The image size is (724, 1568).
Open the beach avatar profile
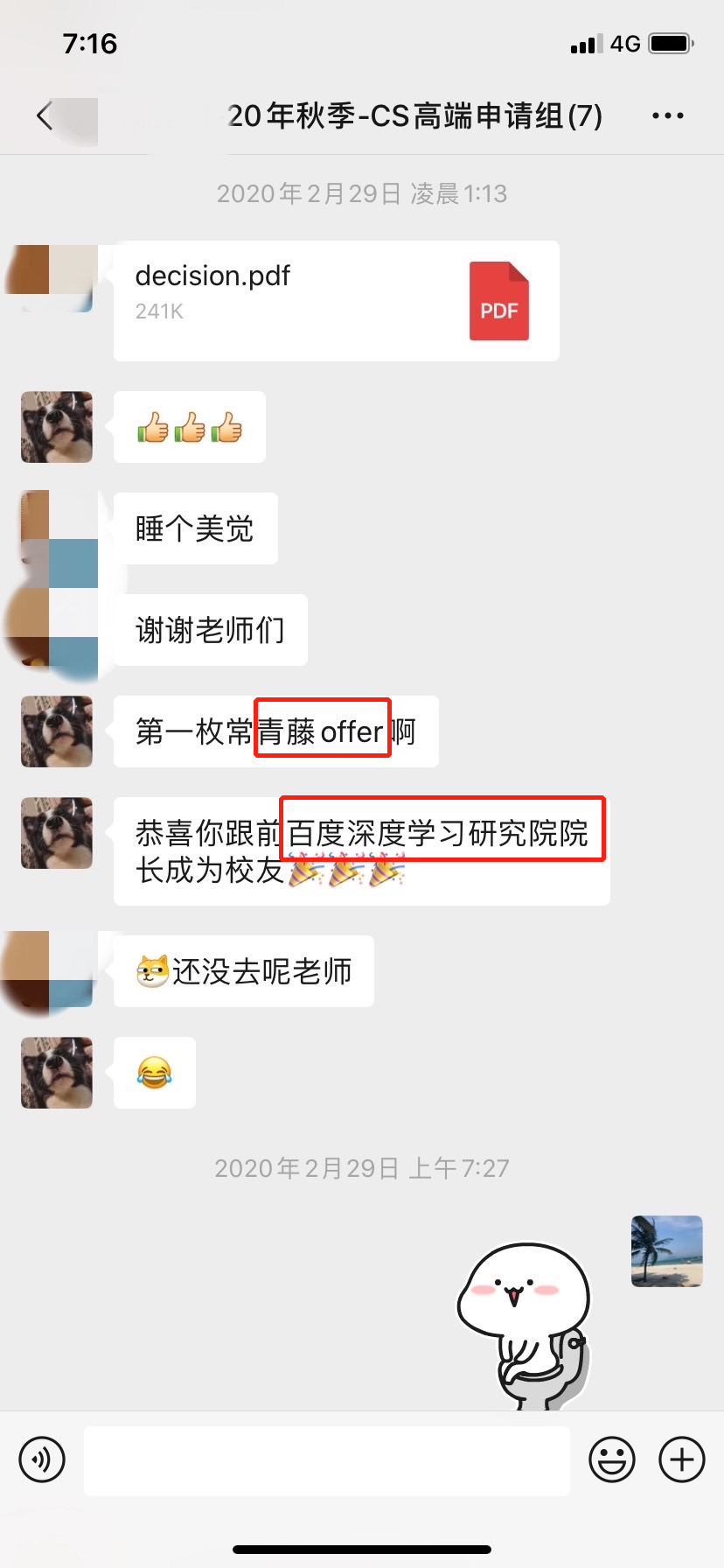point(666,1250)
